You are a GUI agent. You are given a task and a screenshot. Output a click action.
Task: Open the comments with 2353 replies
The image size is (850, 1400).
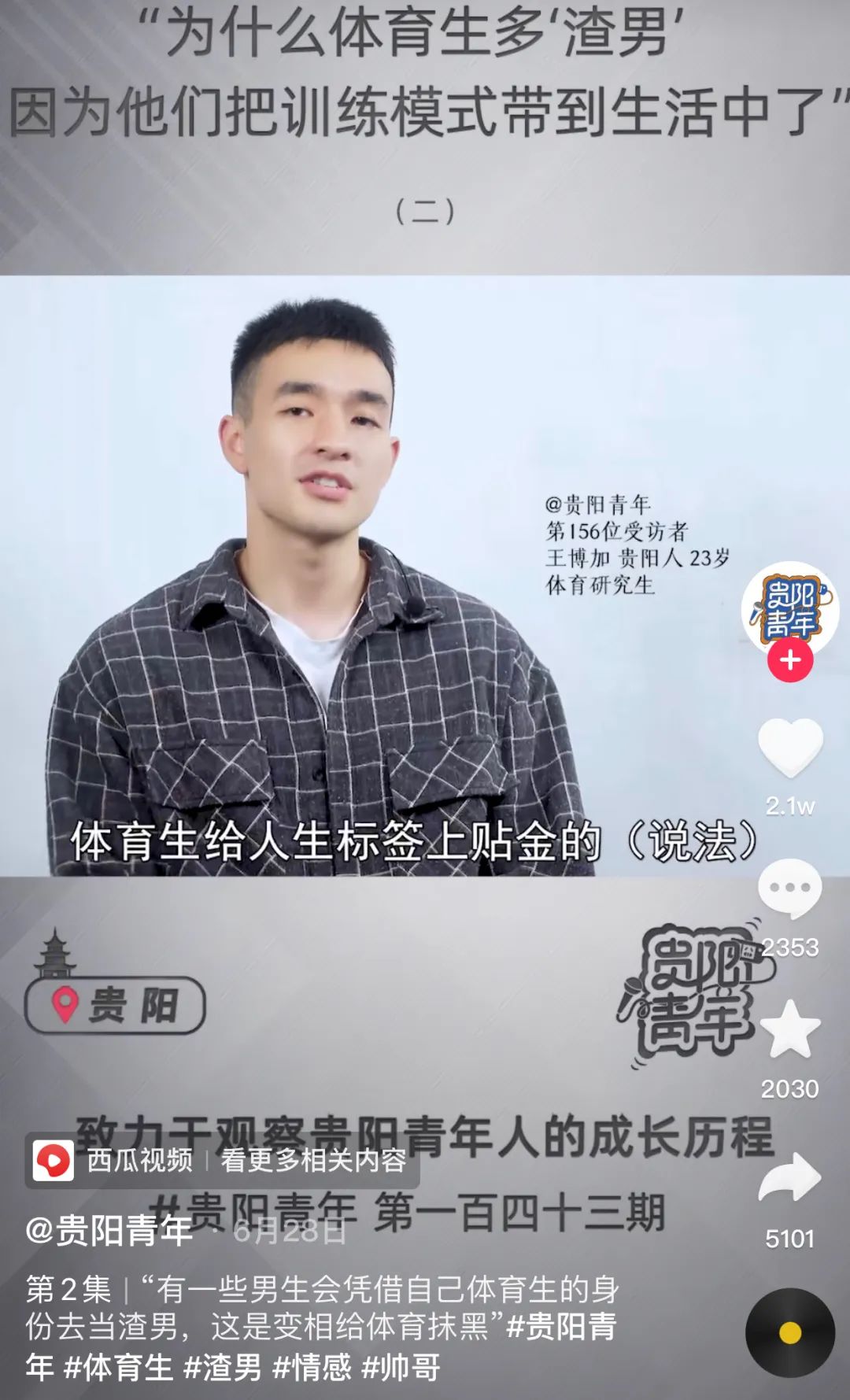coord(789,889)
